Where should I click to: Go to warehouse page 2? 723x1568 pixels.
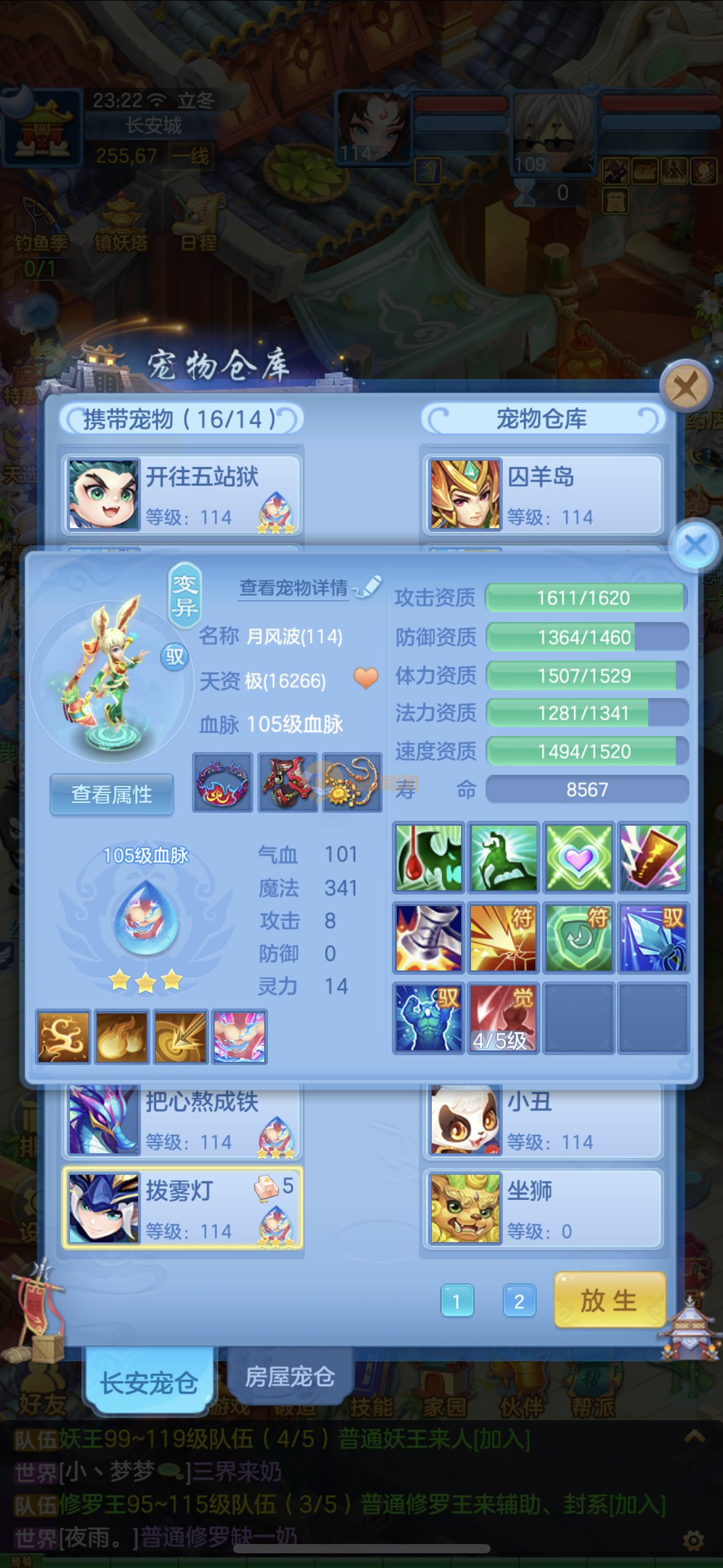click(519, 1301)
